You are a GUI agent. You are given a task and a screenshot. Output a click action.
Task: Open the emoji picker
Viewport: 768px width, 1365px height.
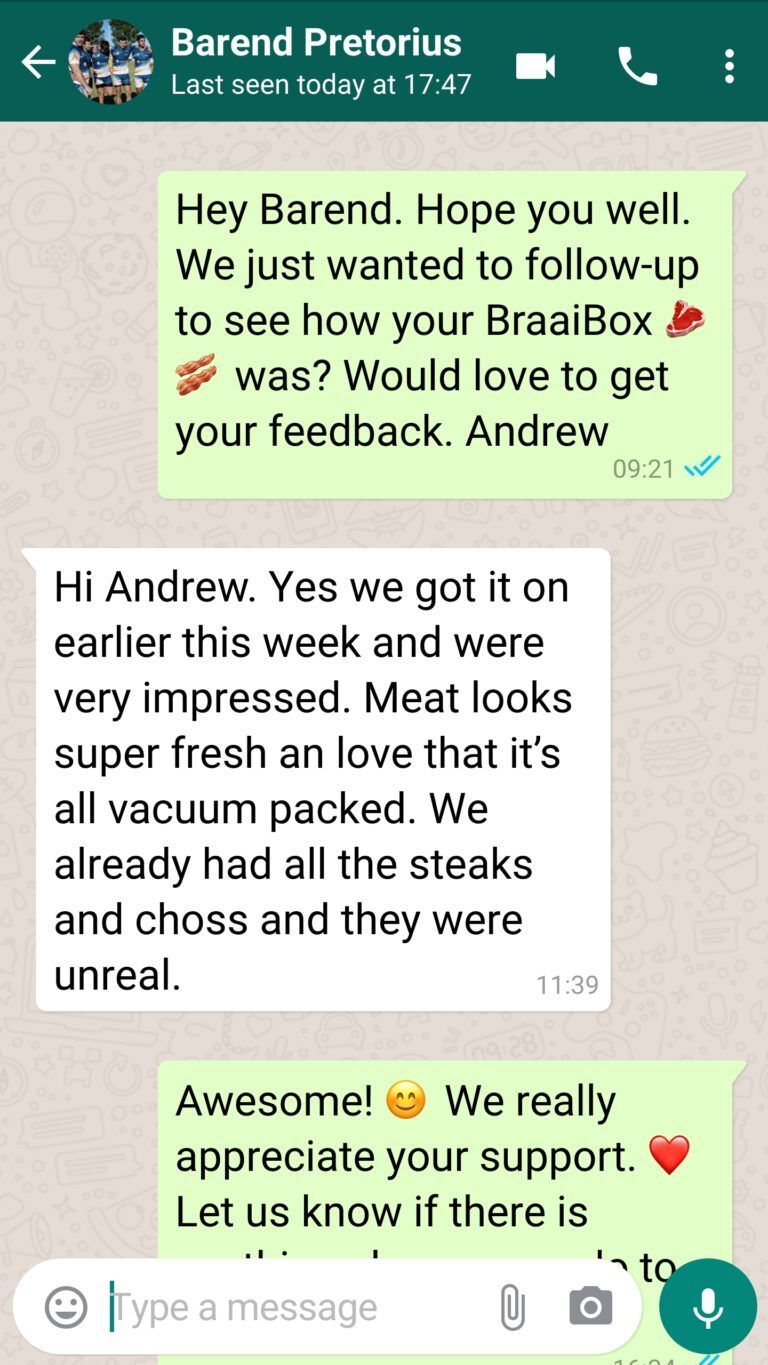[x=66, y=1307]
